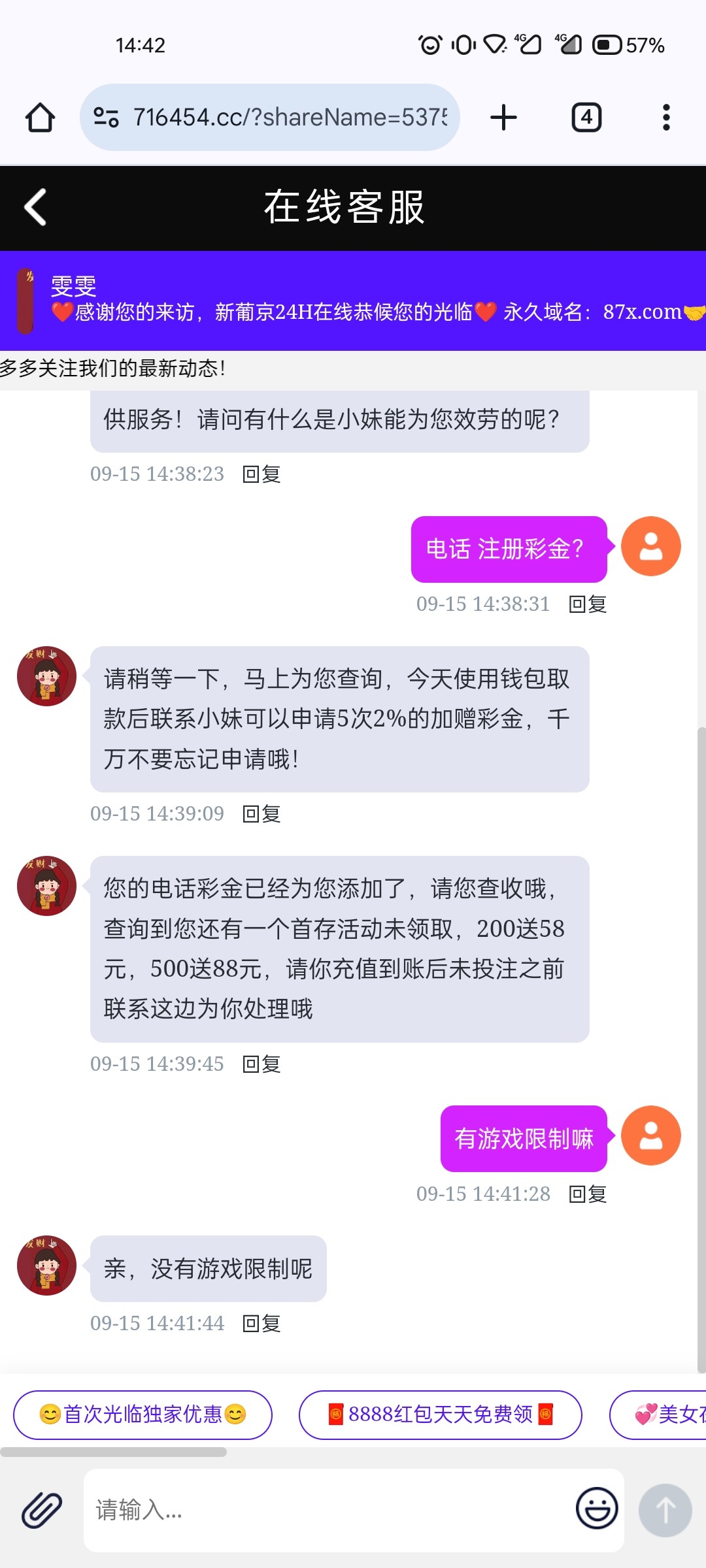View site info icon in address bar
The height and width of the screenshot is (1568, 706).
click(106, 118)
